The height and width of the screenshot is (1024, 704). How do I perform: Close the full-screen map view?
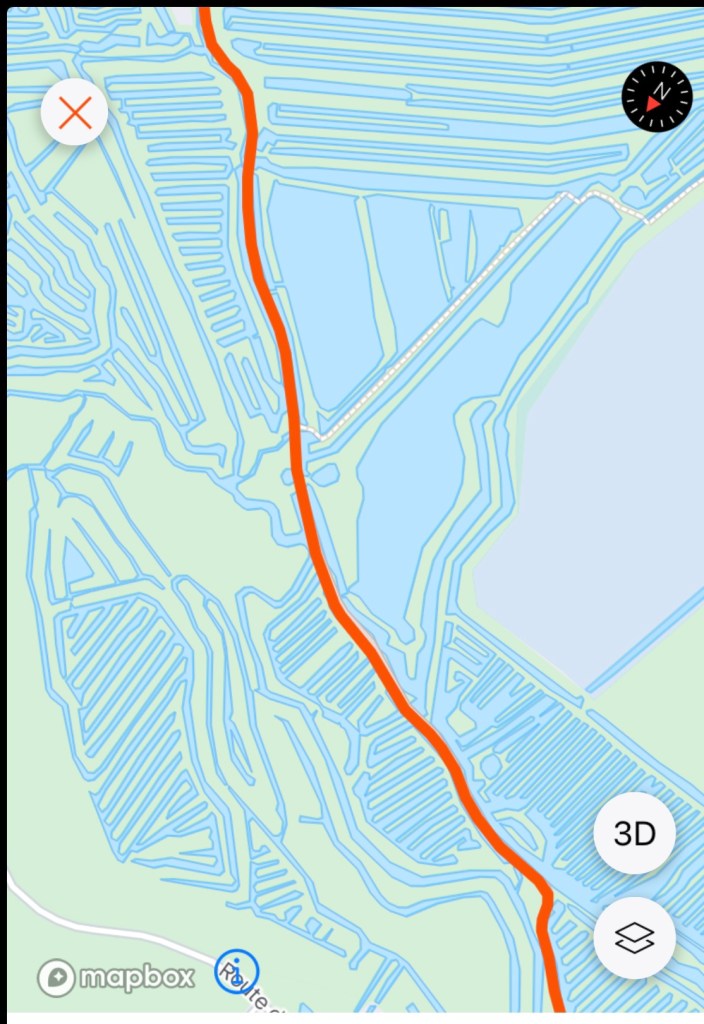pos(75,113)
